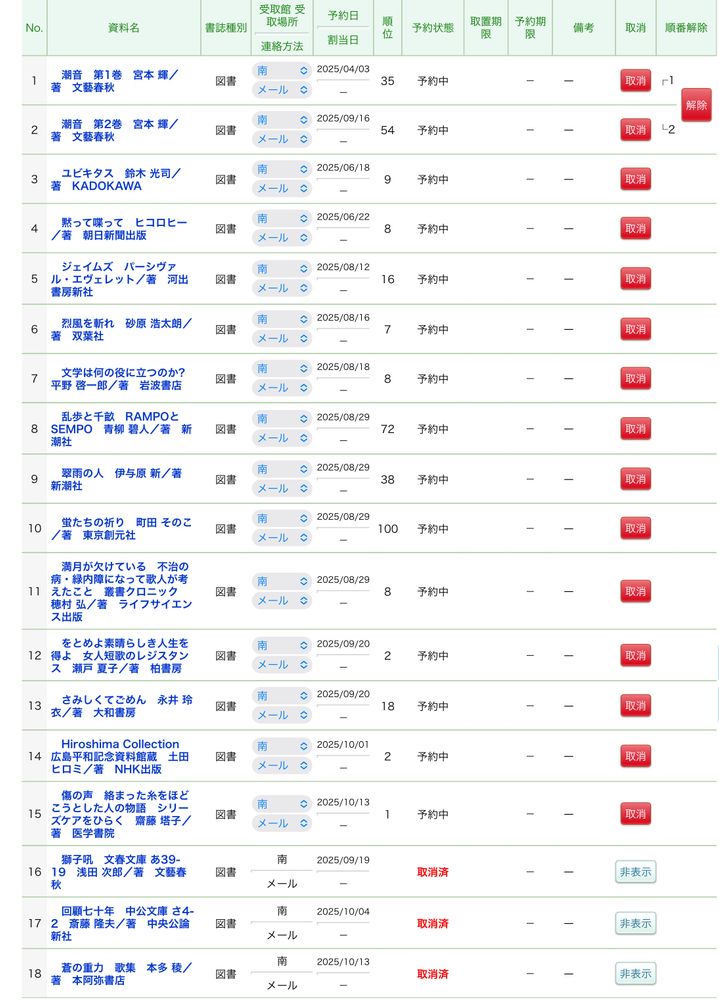Cancel the reservation for 蛍たちの祈り
Image resolution: width=719 pixels, height=1000 pixels.
[635, 528]
